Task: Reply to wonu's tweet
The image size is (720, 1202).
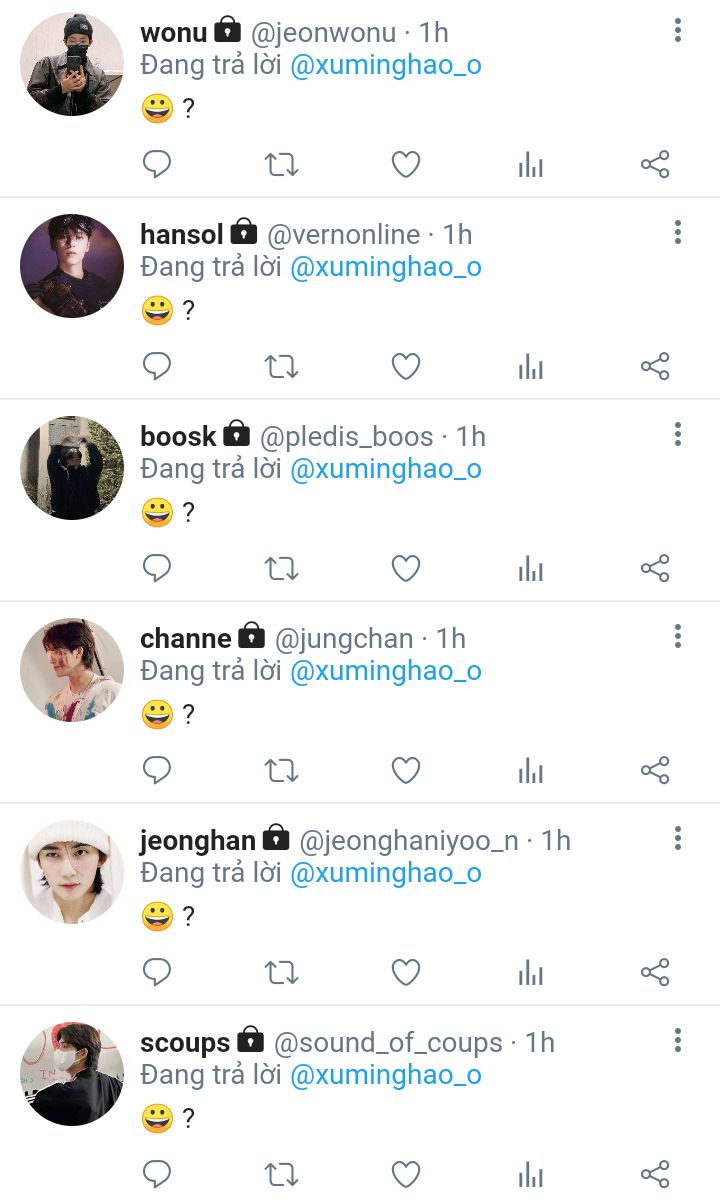Action: 157,164
